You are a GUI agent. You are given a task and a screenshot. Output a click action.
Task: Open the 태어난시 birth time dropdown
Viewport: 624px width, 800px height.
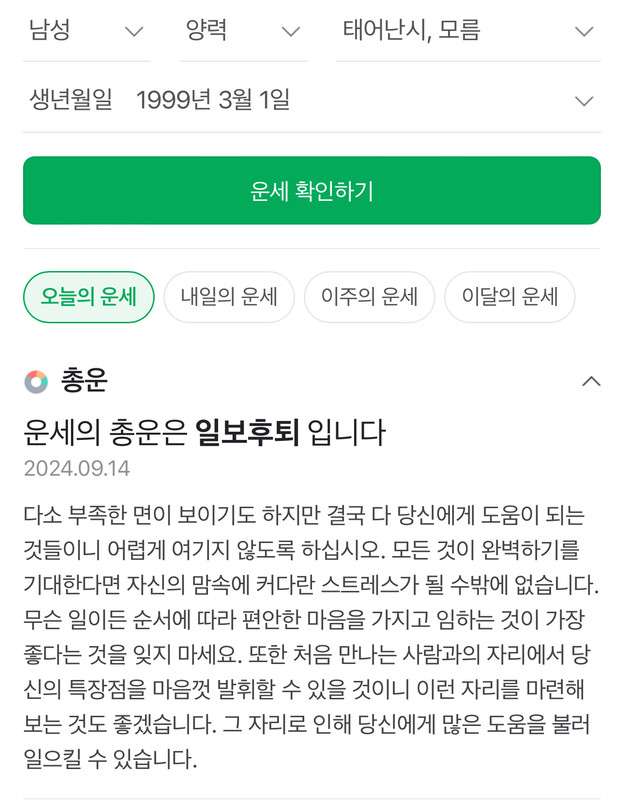coord(468,31)
